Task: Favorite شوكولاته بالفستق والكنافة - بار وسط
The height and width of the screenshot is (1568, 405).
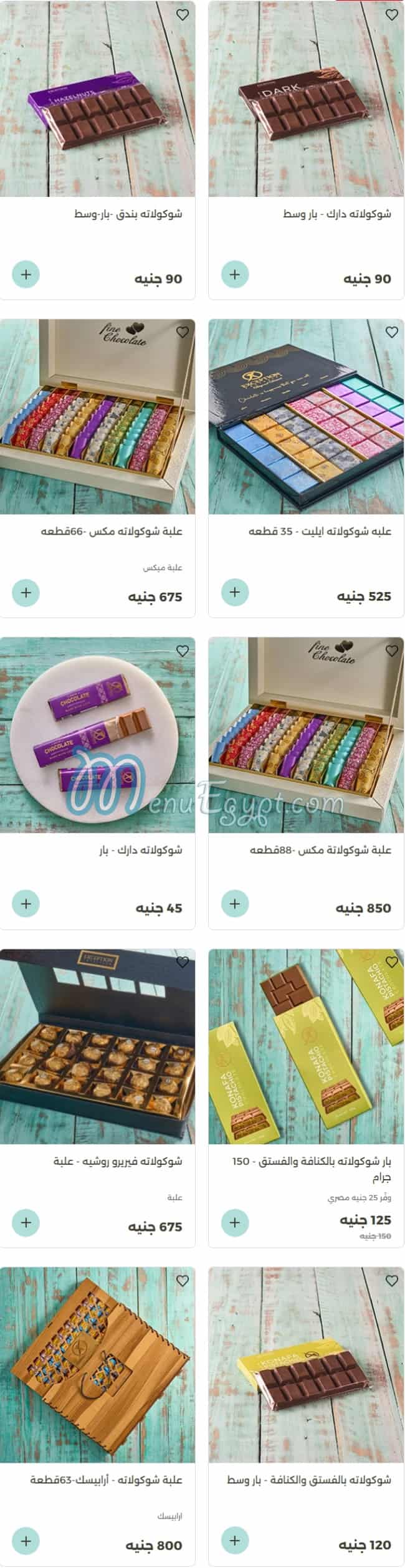Action: [x=391, y=1281]
